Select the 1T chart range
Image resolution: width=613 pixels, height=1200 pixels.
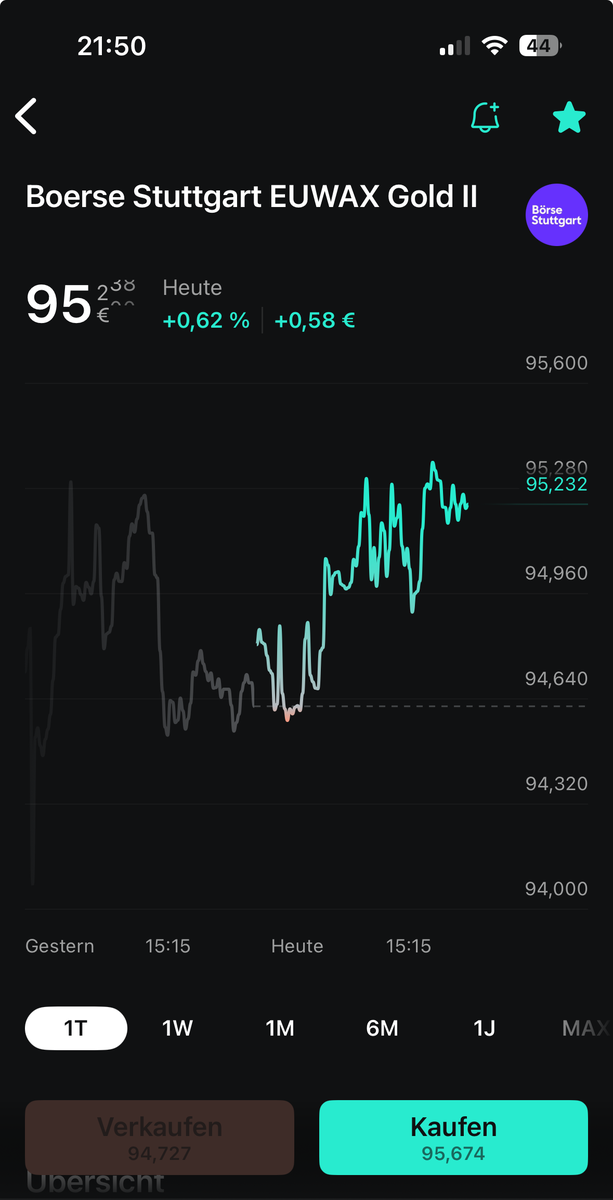[x=76, y=1028]
